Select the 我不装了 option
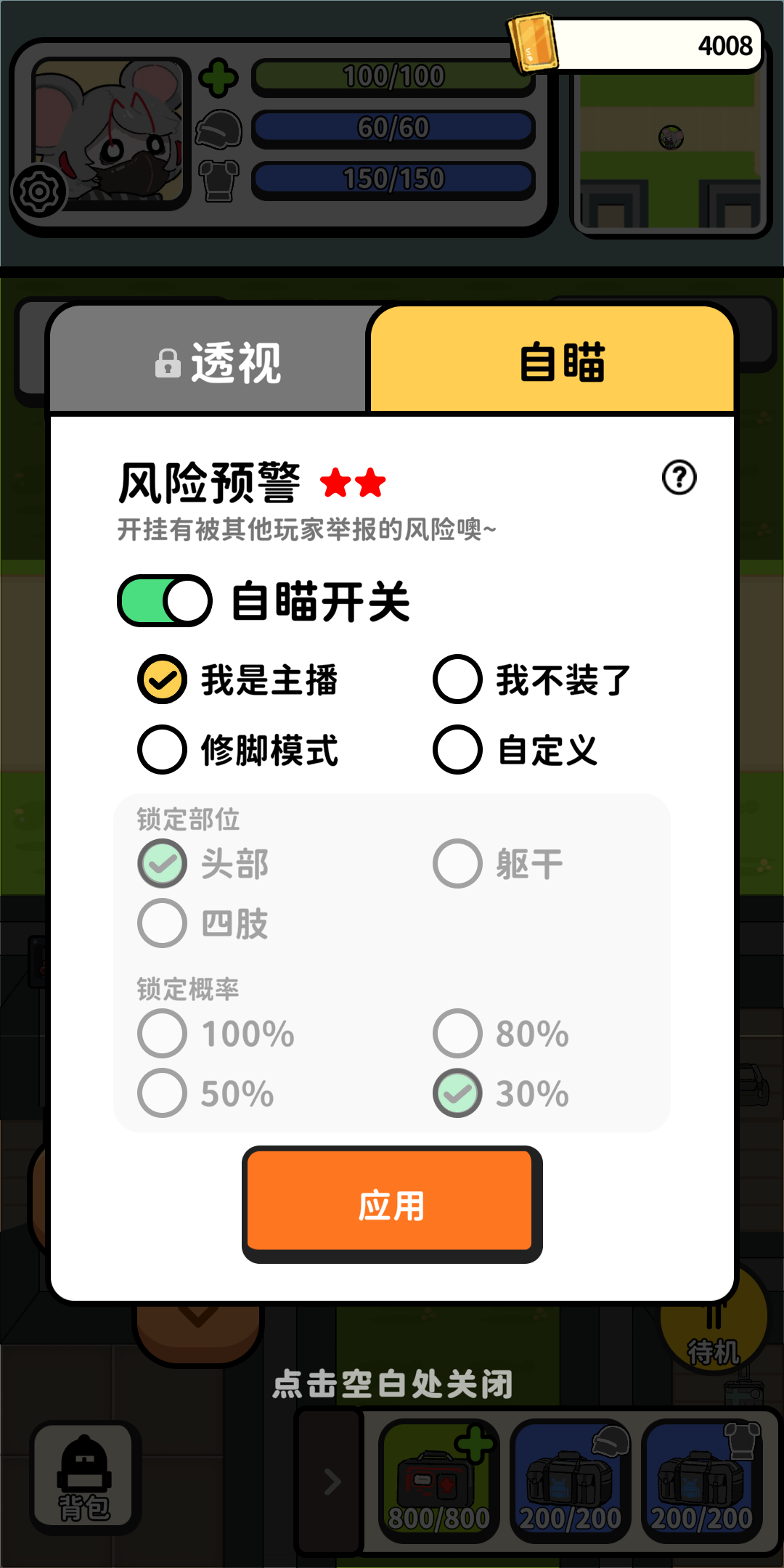Image resolution: width=784 pixels, height=1568 pixels. [457, 680]
